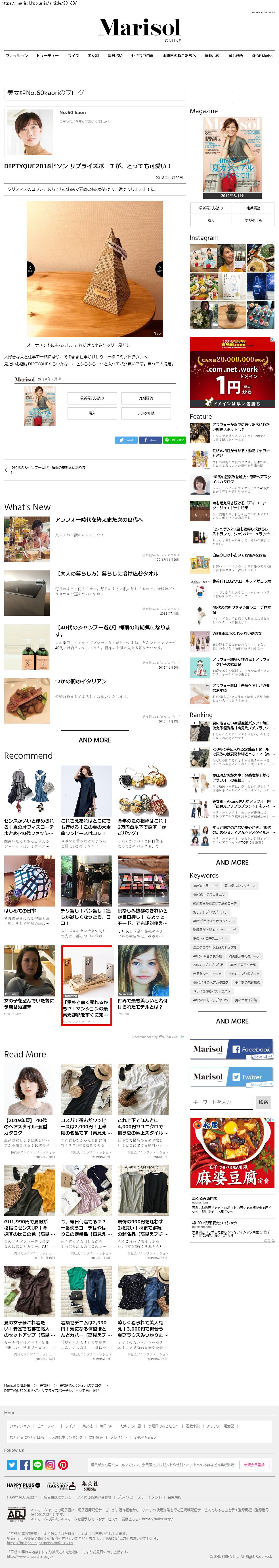Select the keyword chip 40代の7月コーデ
Image resolution: width=279 pixels, height=1568 pixels.
[205, 886]
